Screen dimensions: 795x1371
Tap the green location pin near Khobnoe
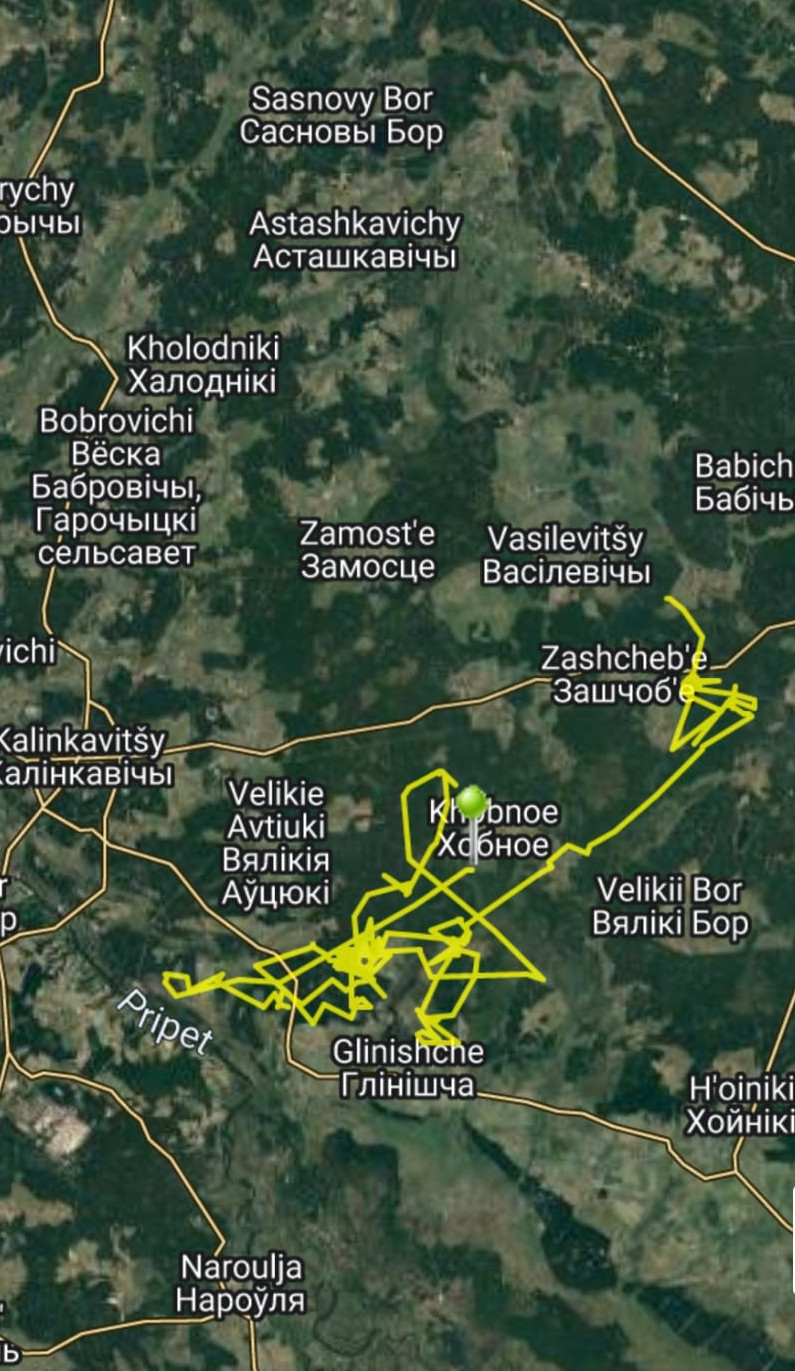tap(471, 803)
